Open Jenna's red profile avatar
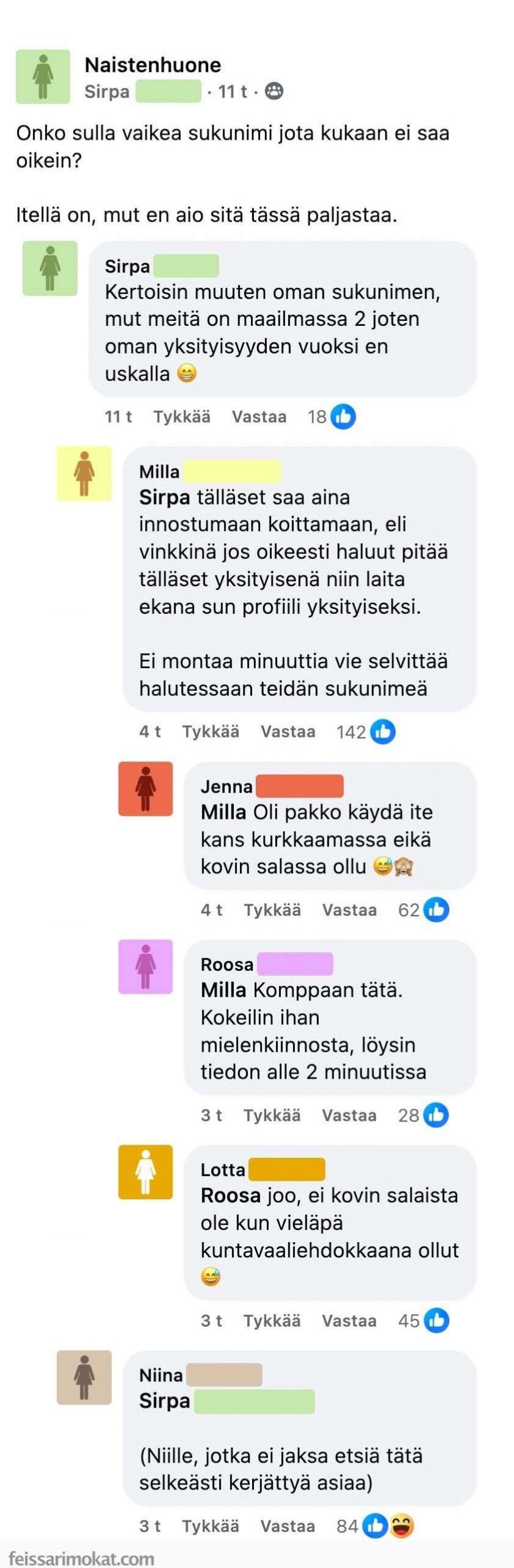Image resolution: width=514 pixels, height=1568 pixels. tap(146, 789)
